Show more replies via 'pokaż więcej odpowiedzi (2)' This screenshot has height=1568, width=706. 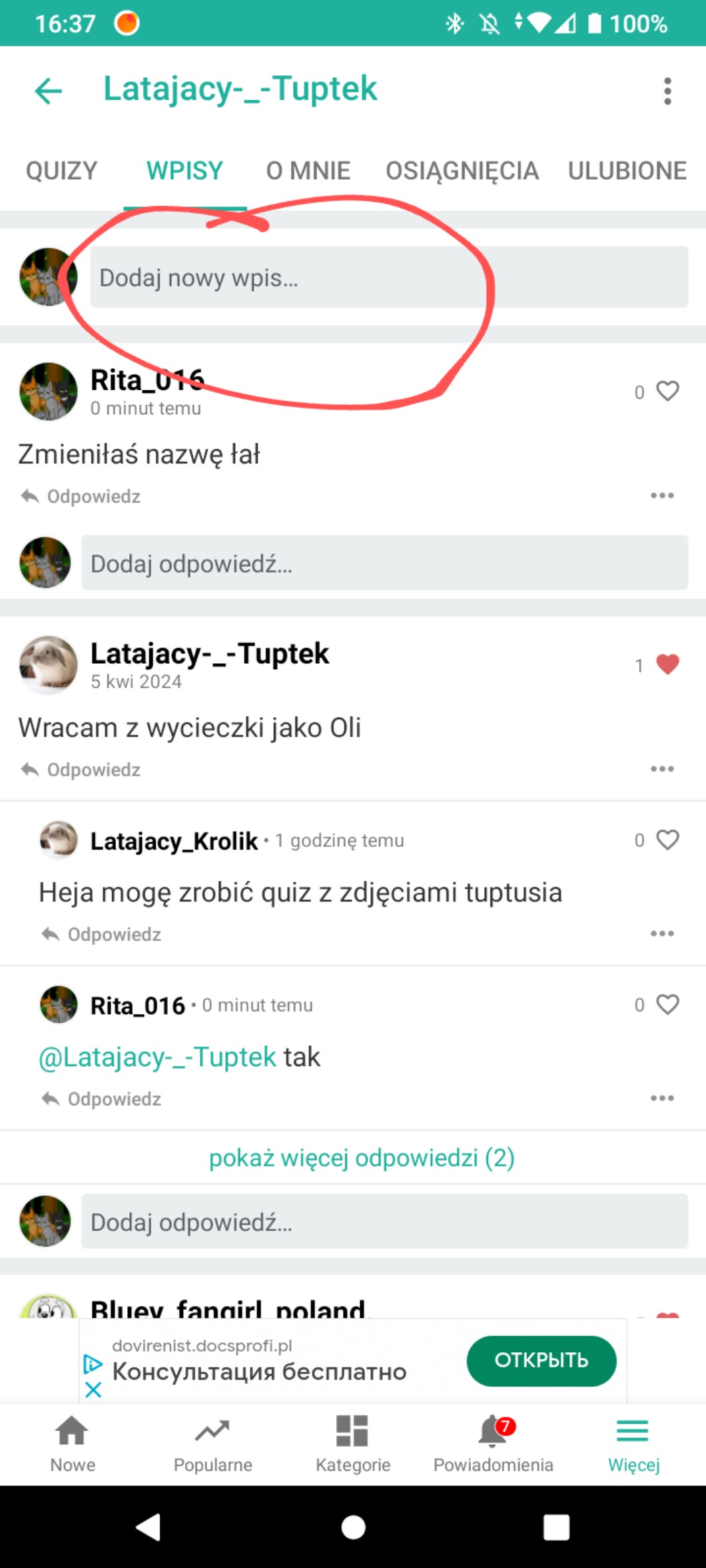(x=361, y=1158)
